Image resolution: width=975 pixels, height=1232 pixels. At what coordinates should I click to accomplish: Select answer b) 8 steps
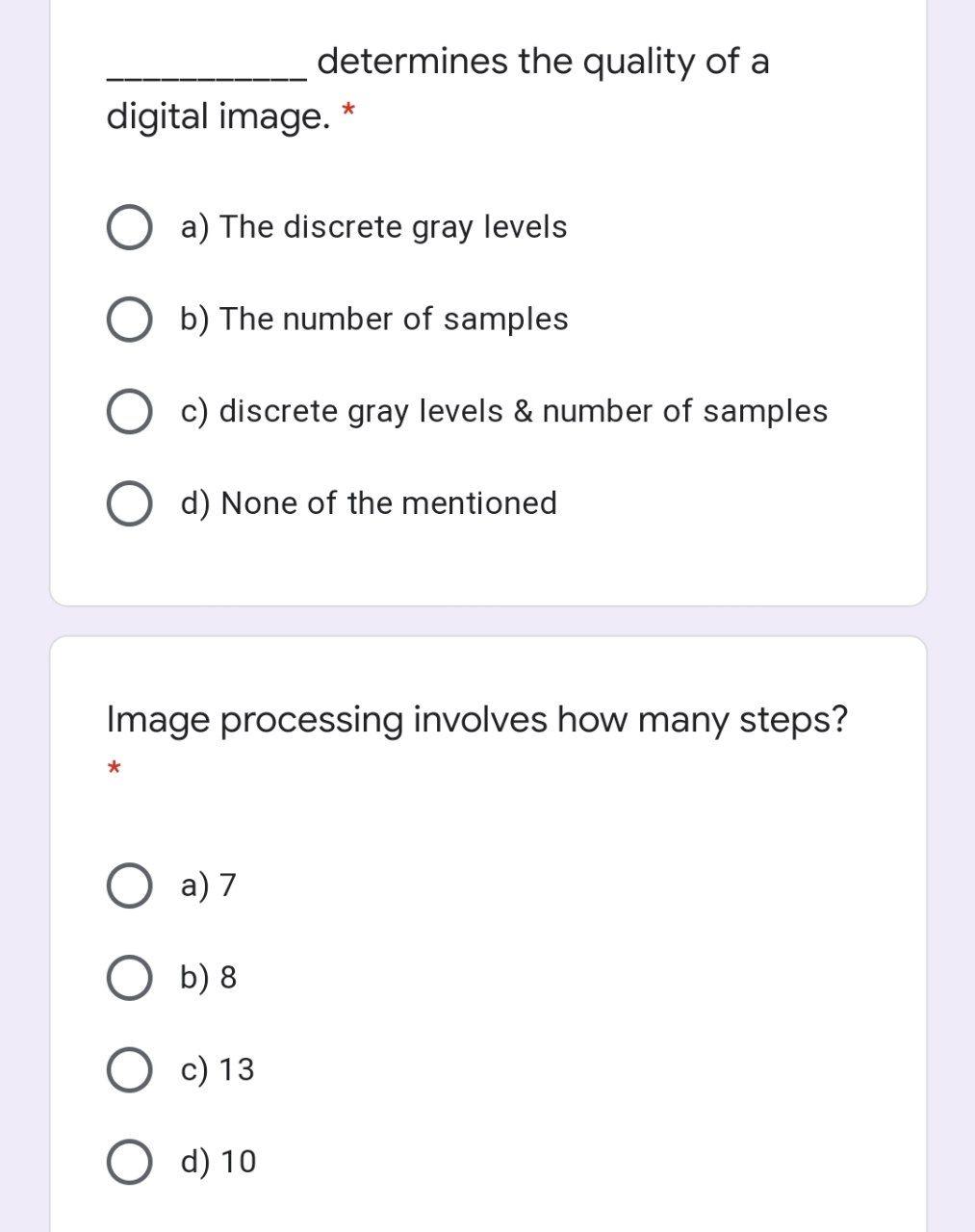129,978
